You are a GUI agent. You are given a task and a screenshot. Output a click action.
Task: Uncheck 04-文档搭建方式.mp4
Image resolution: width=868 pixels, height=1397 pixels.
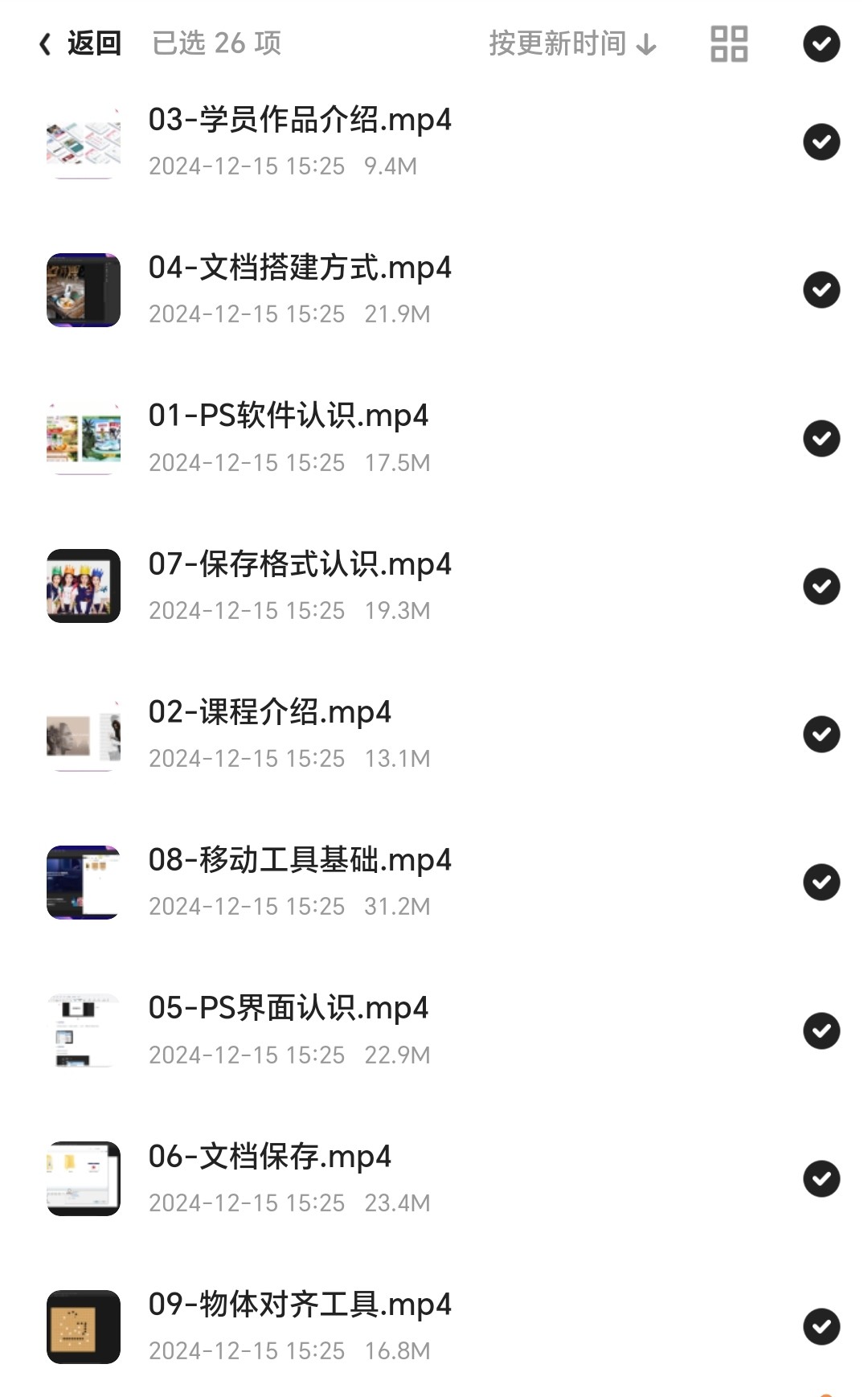[821, 290]
